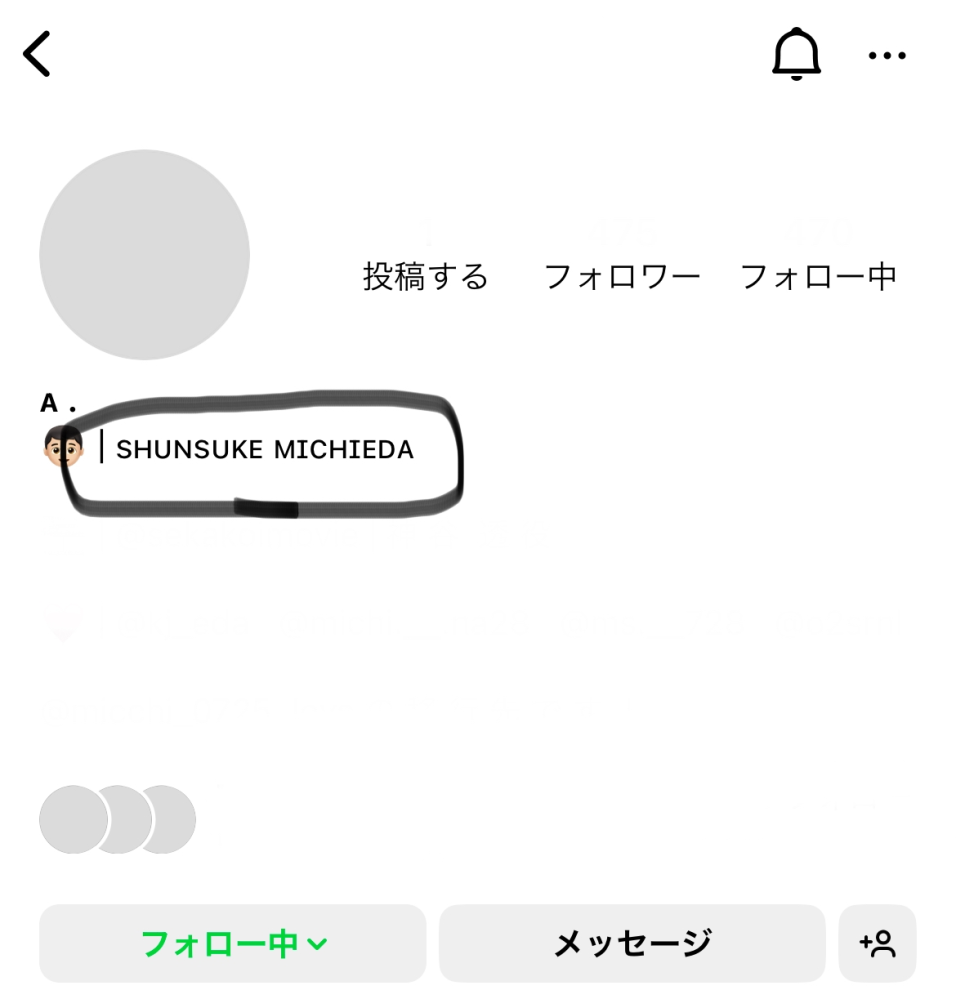
Task: View the 投稿する posts count
Action: 426,260
